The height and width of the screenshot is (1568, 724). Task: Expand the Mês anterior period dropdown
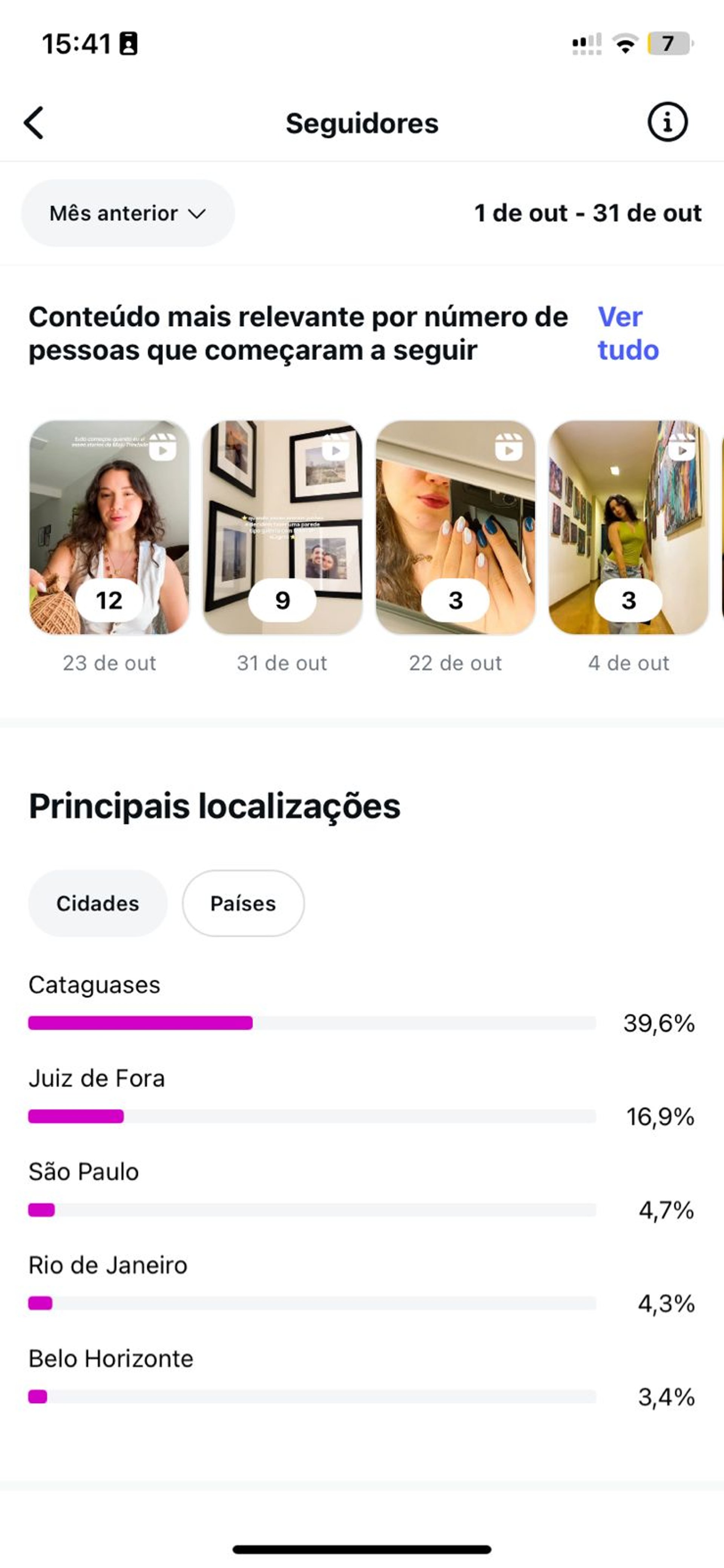point(128,213)
